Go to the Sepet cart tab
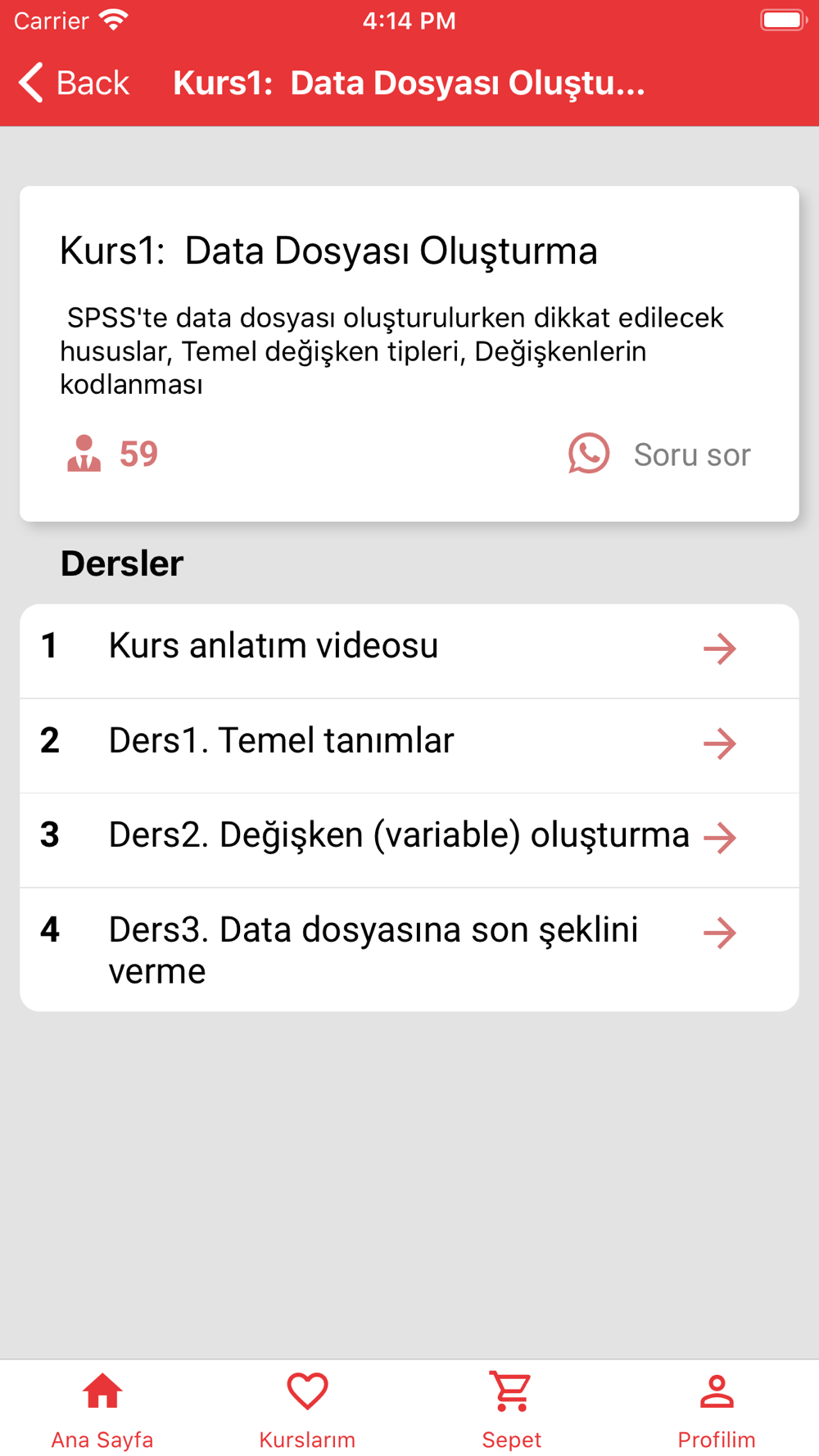 coord(512,1410)
